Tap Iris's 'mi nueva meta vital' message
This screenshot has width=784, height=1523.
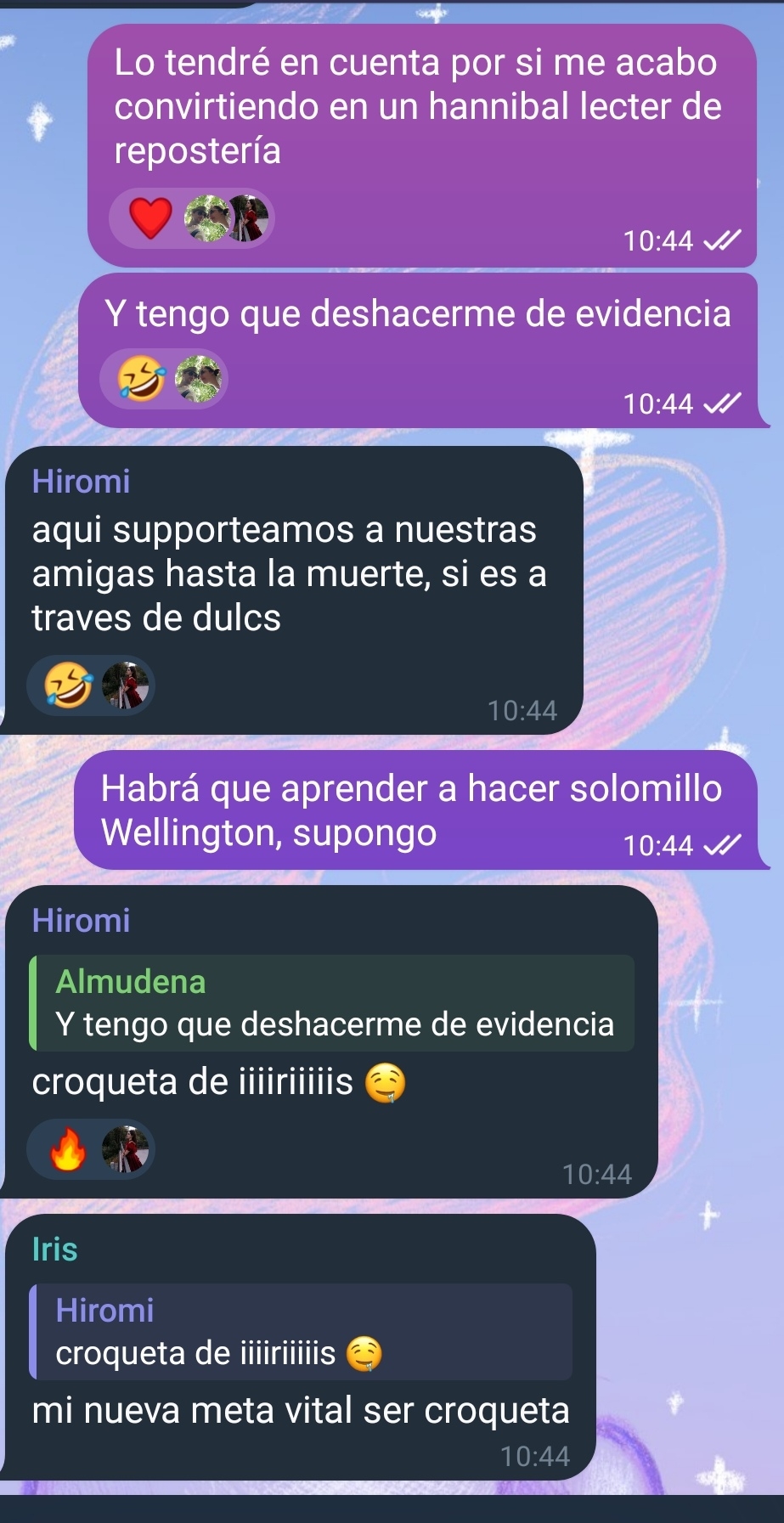pos(301,1410)
